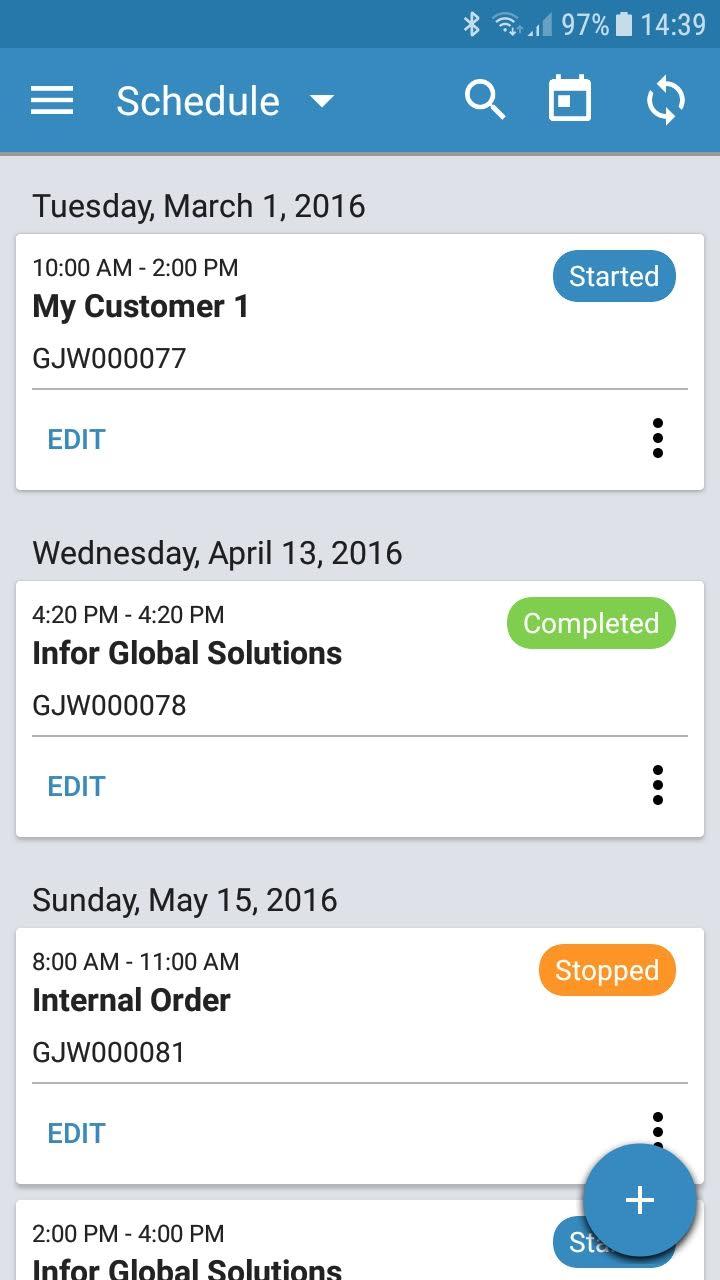Screen dimensions: 720x1280
Task: Open the search icon
Action: click(x=485, y=101)
